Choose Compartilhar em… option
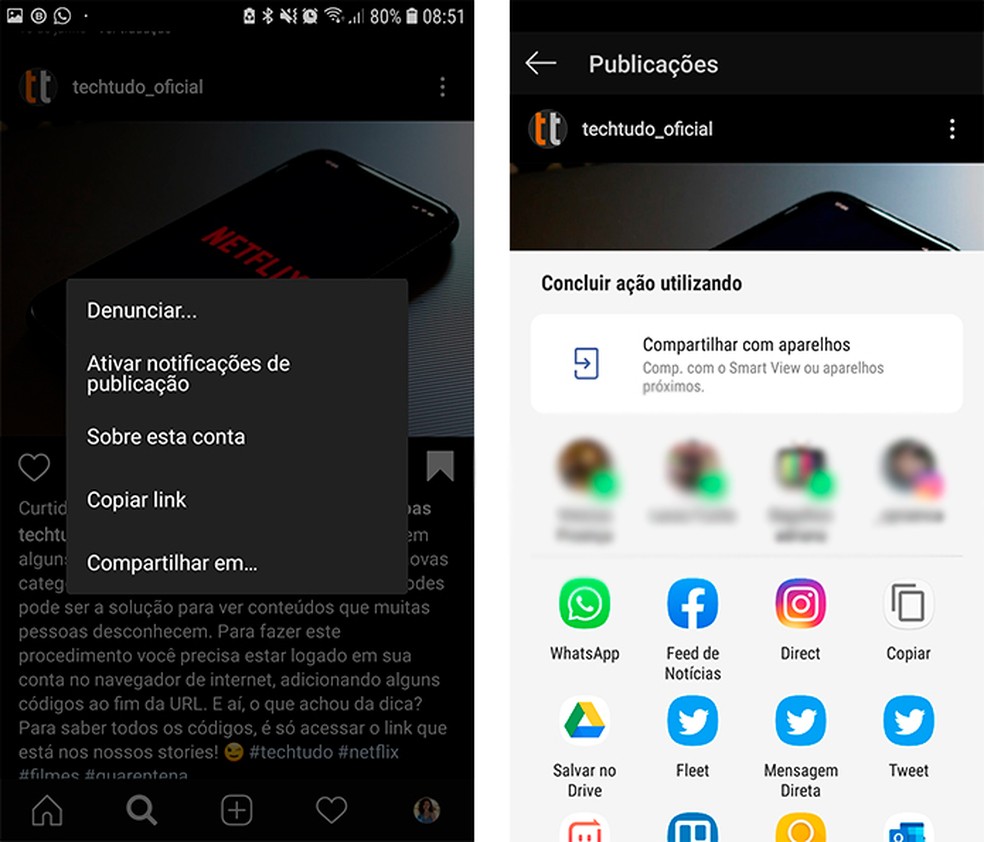The height and width of the screenshot is (842, 984). point(172,563)
